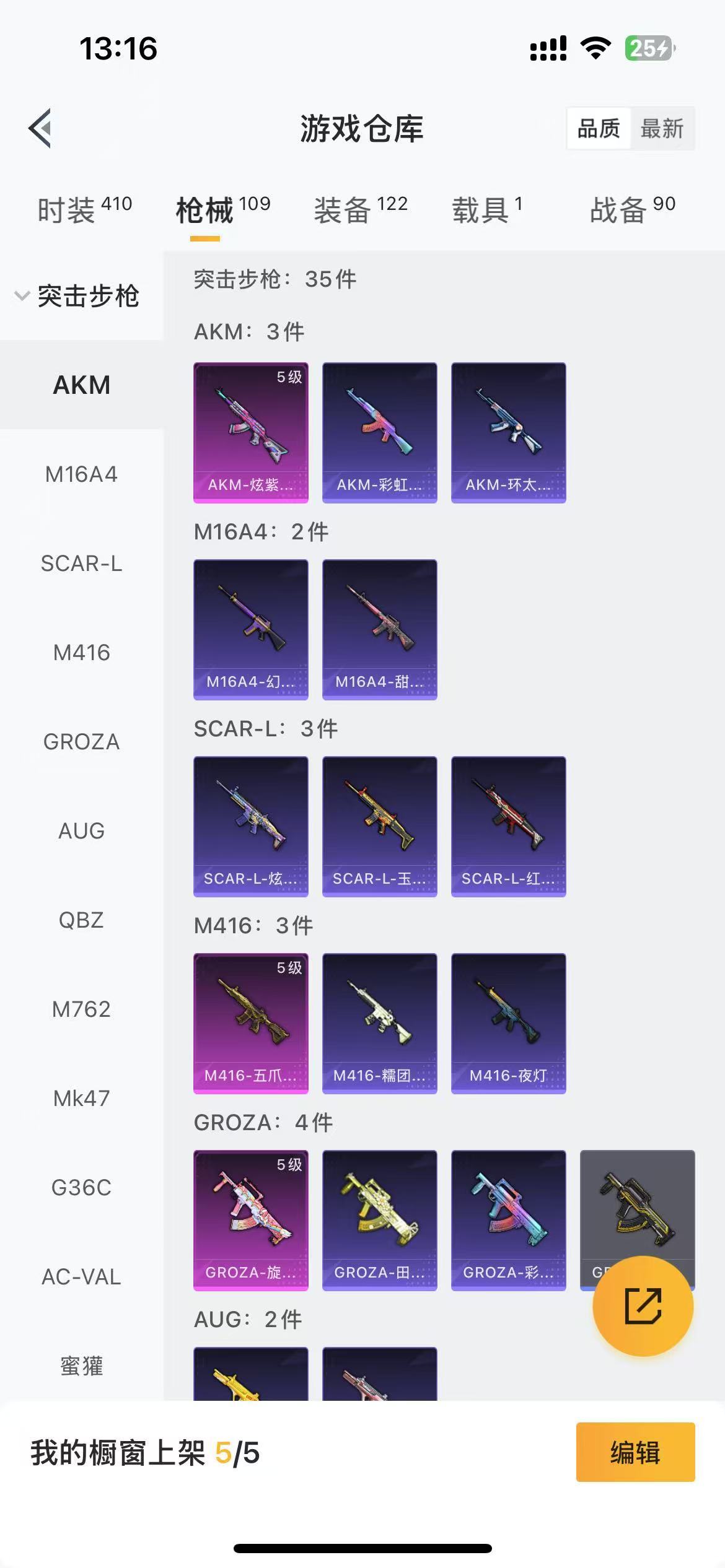Switch to the 时装 tab
Image resolution: width=725 pixels, height=1568 pixels.
tap(84, 210)
